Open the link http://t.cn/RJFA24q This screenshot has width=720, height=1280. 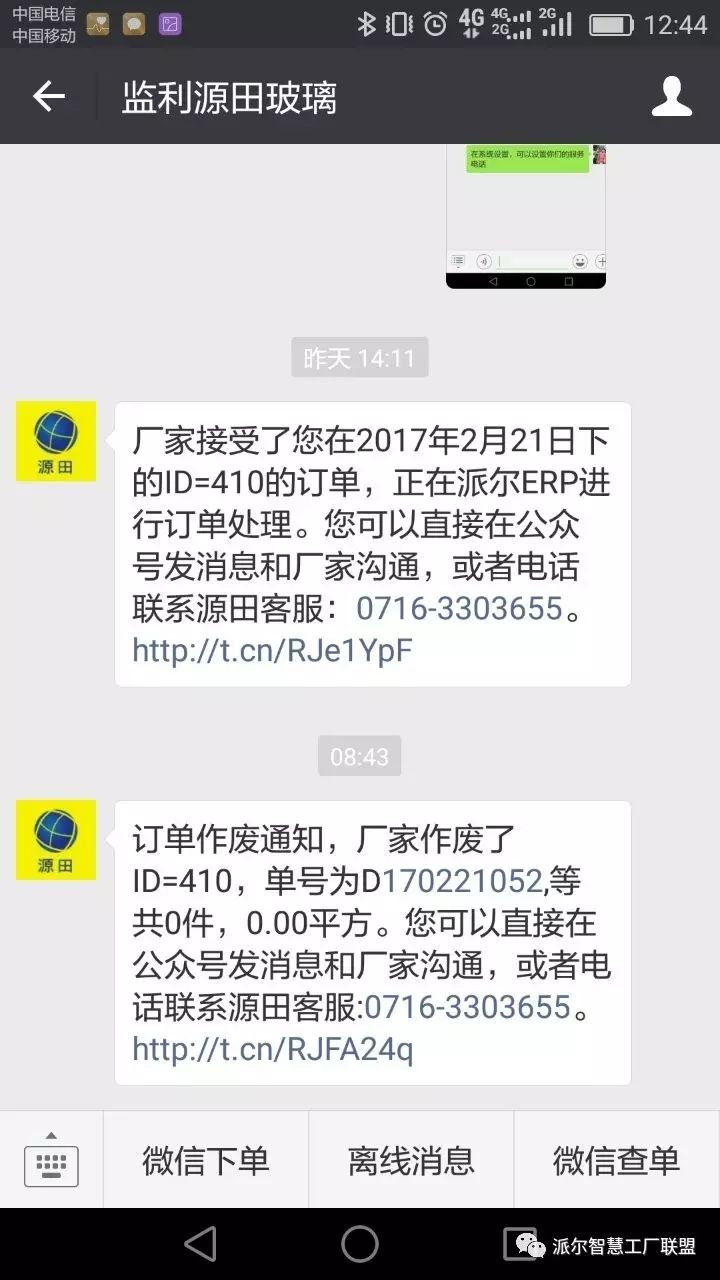pyautogui.click(x=272, y=1049)
